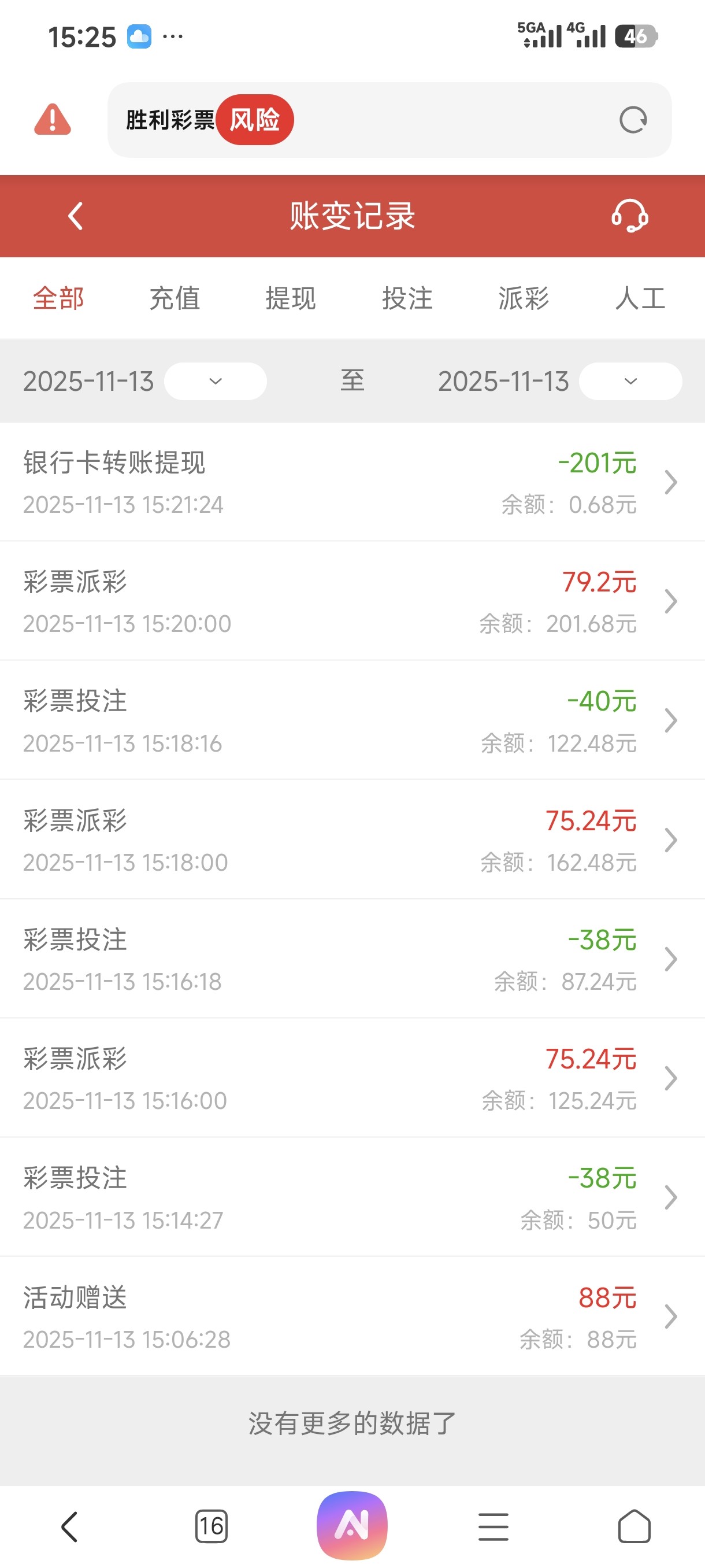The width and height of the screenshot is (705, 1568).
Task: Switch to the 提现 tab
Action: tap(291, 299)
